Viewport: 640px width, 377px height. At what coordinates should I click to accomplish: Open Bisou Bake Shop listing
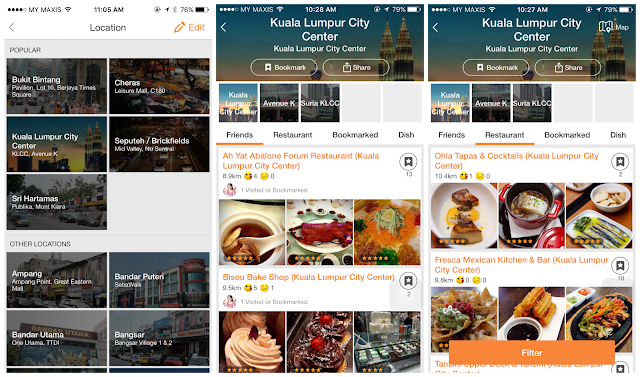point(309,277)
